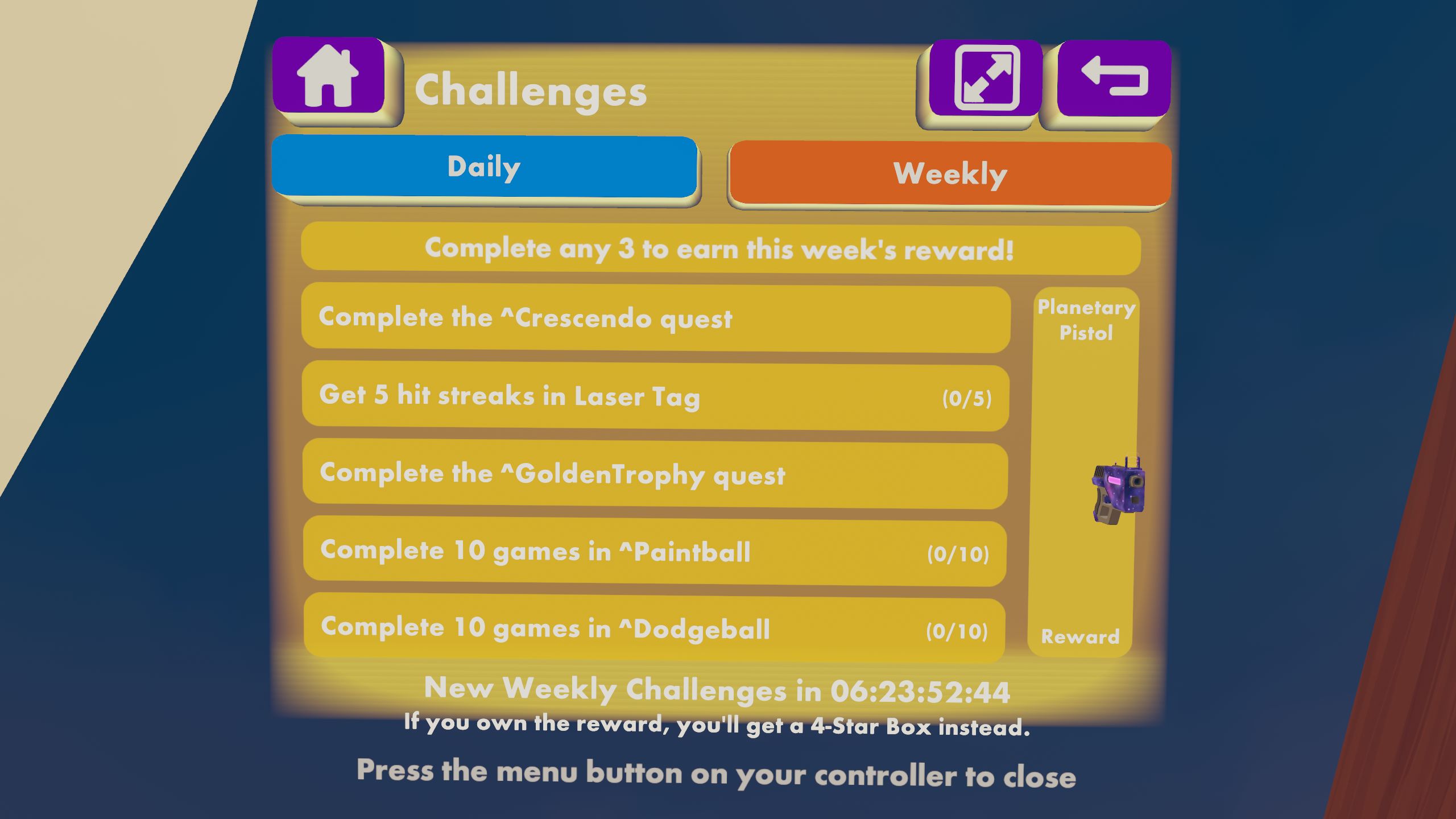Open the GoldenTrophy quest challenge
This screenshot has height=819, width=1456.
tap(655, 474)
